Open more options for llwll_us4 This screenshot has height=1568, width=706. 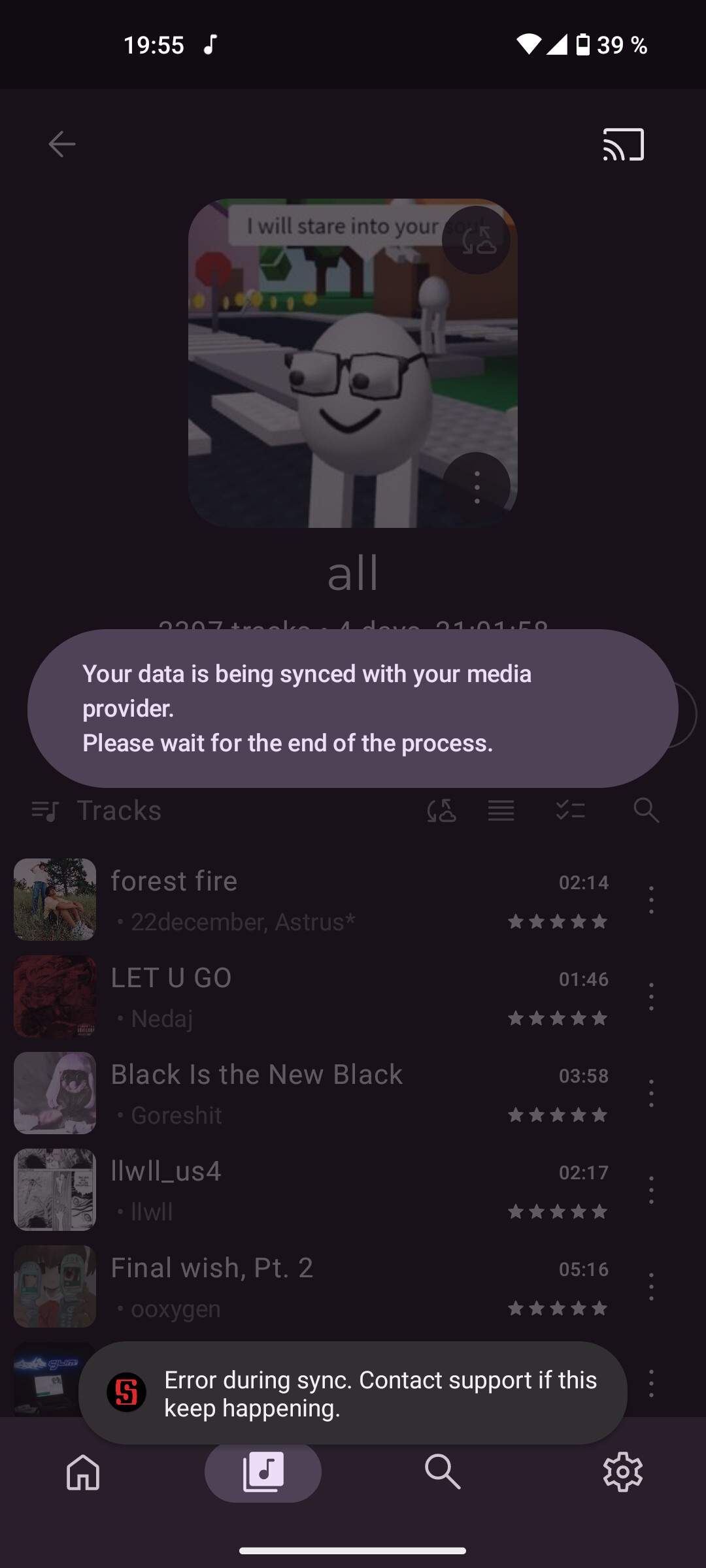pyautogui.click(x=651, y=1190)
